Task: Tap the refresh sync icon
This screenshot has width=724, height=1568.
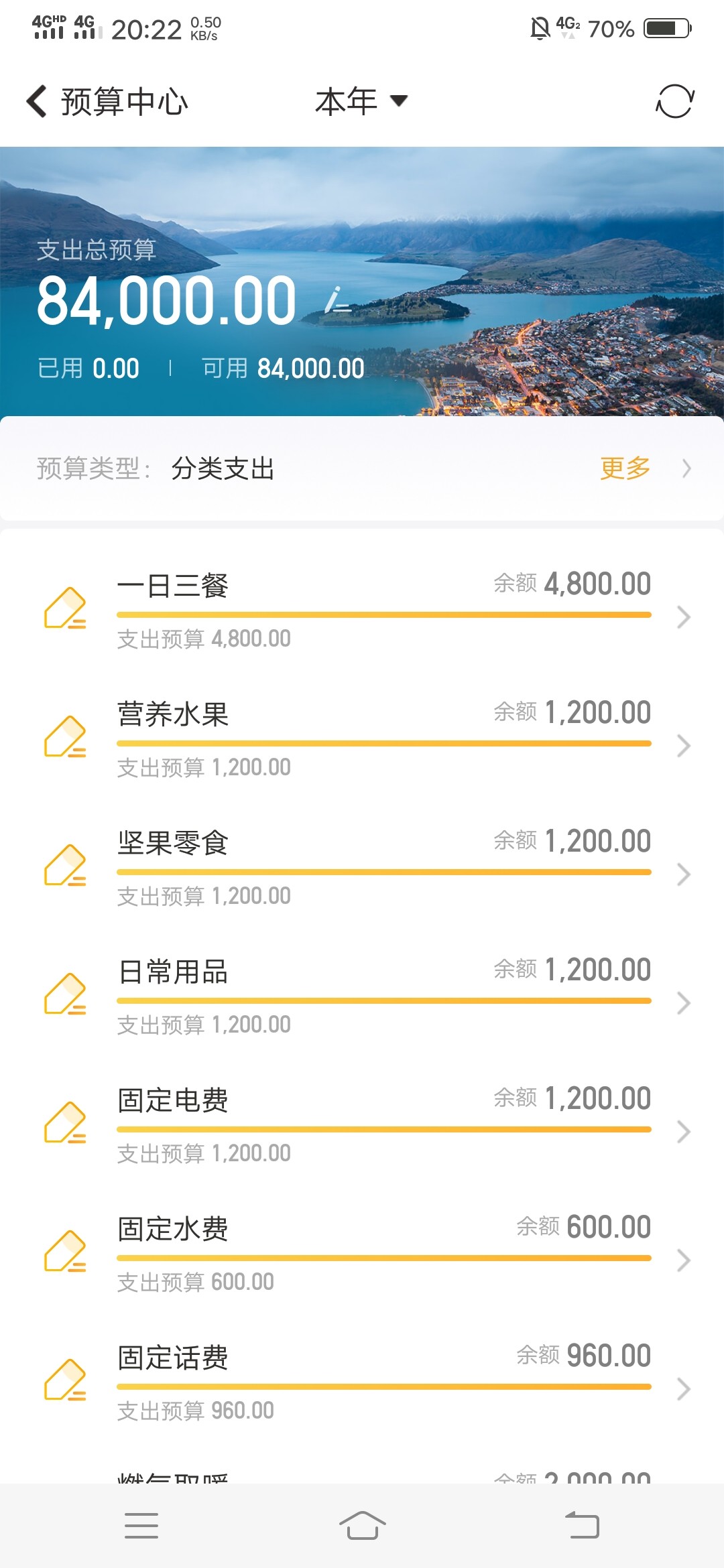Action: click(674, 101)
